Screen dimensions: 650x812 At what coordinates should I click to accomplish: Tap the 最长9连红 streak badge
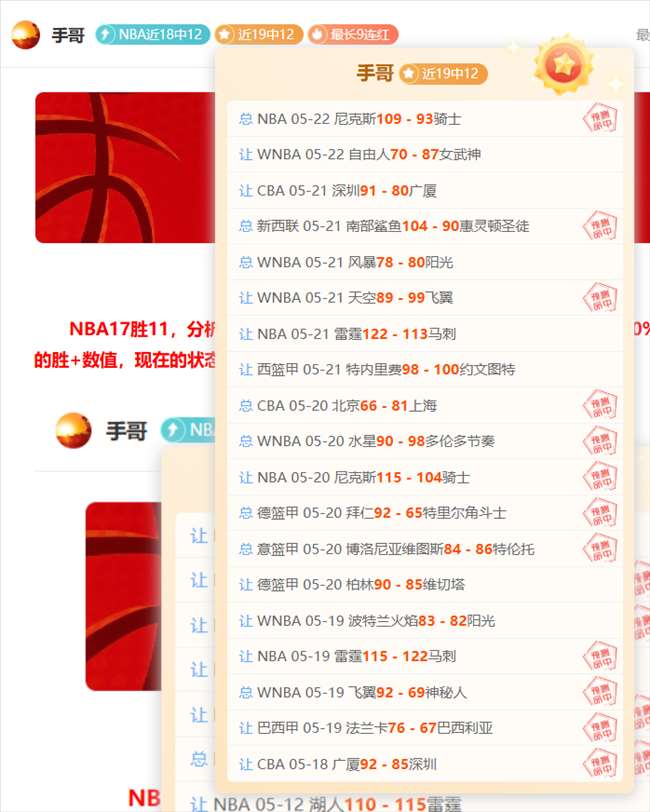[353, 35]
